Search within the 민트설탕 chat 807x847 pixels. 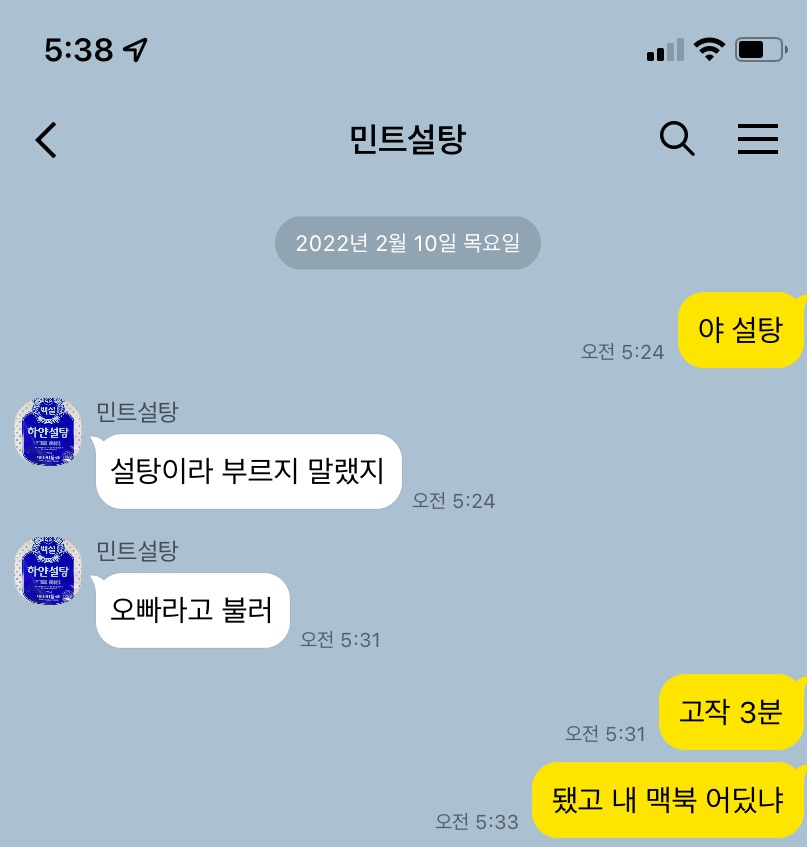[x=677, y=139]
